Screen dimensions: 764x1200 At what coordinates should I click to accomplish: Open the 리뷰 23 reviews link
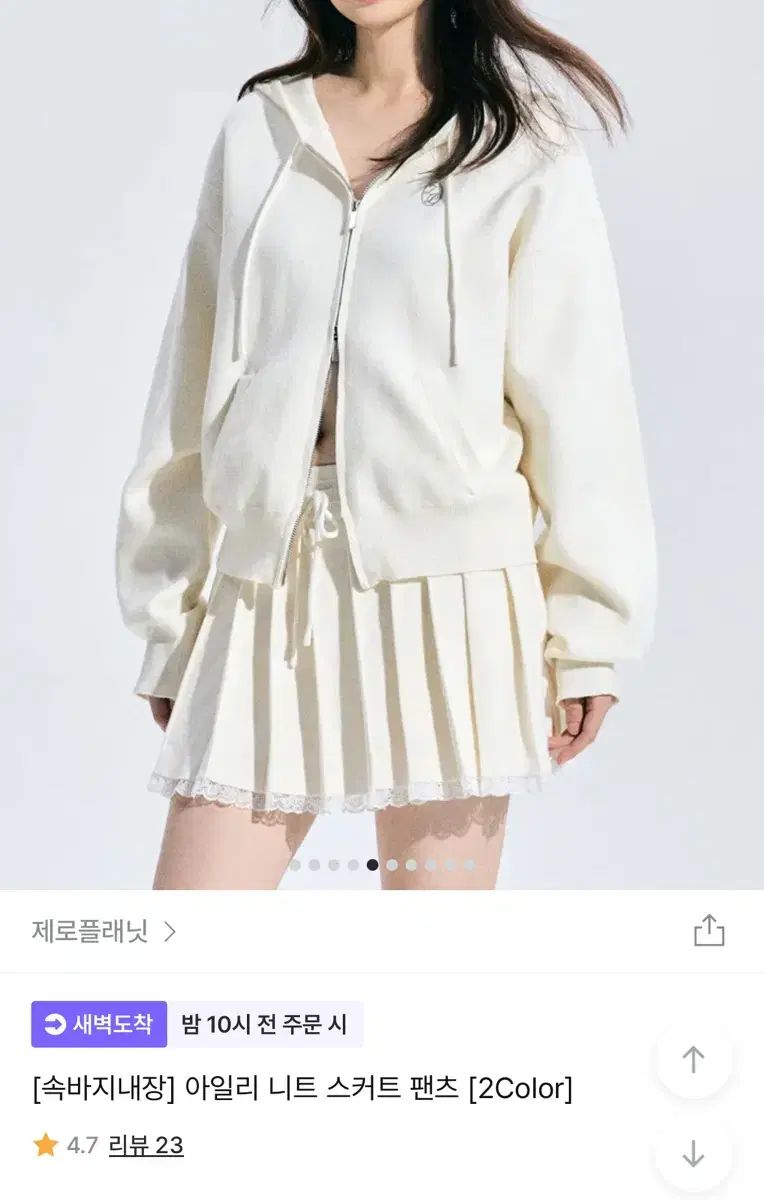[146, 1145]
